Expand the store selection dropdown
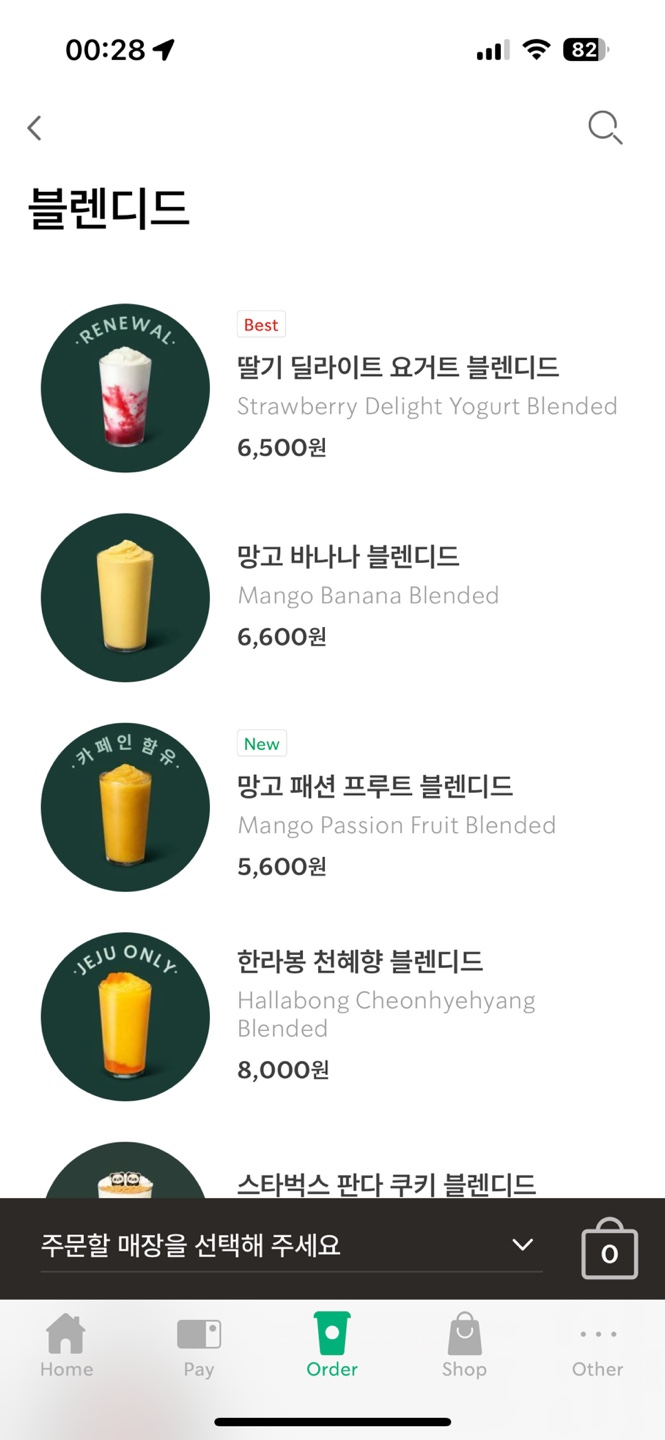 (x=522, y=1245)
